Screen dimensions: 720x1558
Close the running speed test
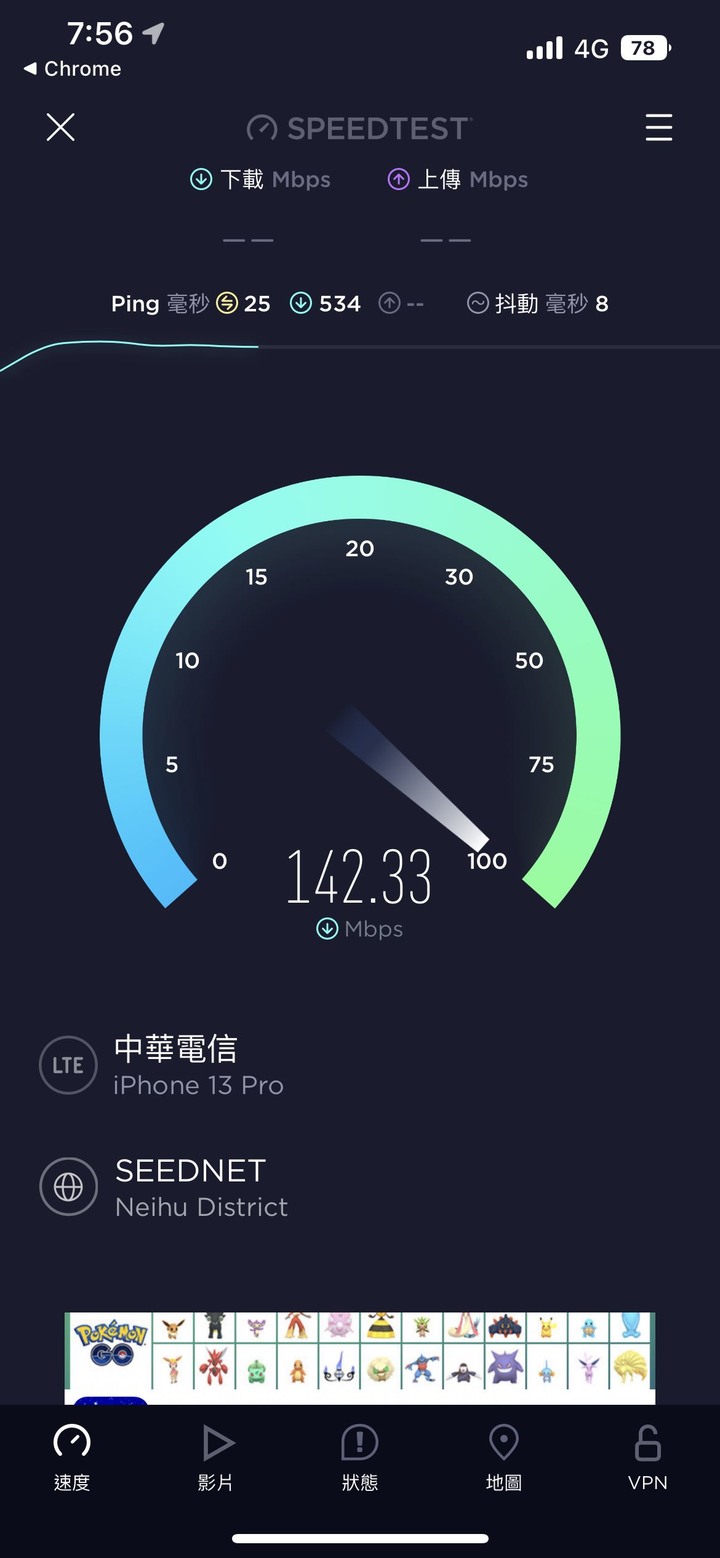61,127
